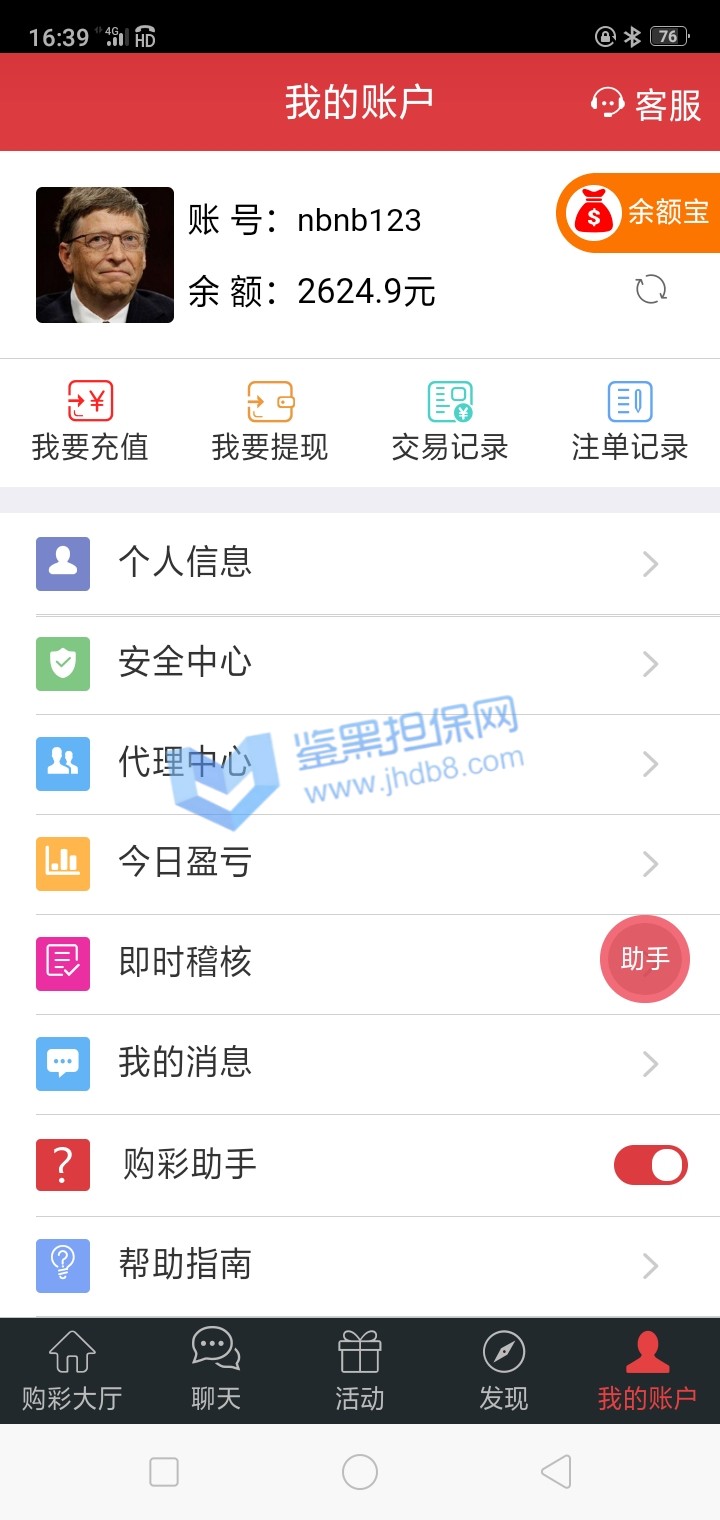Refresh the account balance

click(651, 290)
